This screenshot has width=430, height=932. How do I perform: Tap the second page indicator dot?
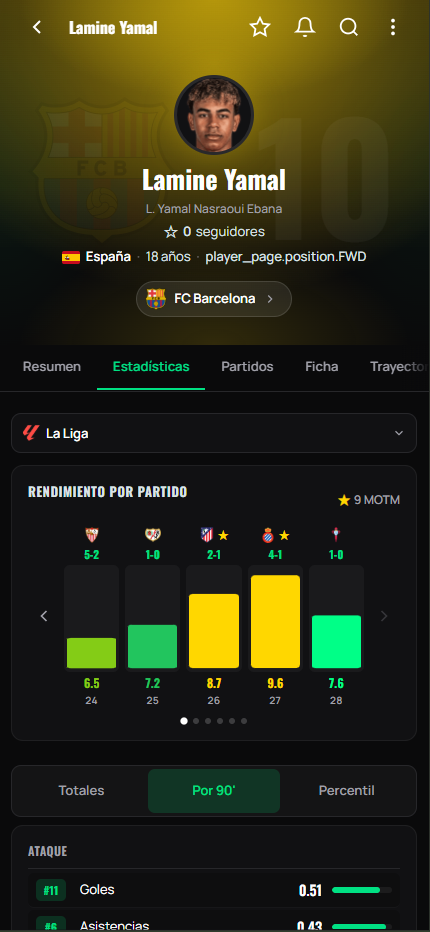tap(196, 722)
